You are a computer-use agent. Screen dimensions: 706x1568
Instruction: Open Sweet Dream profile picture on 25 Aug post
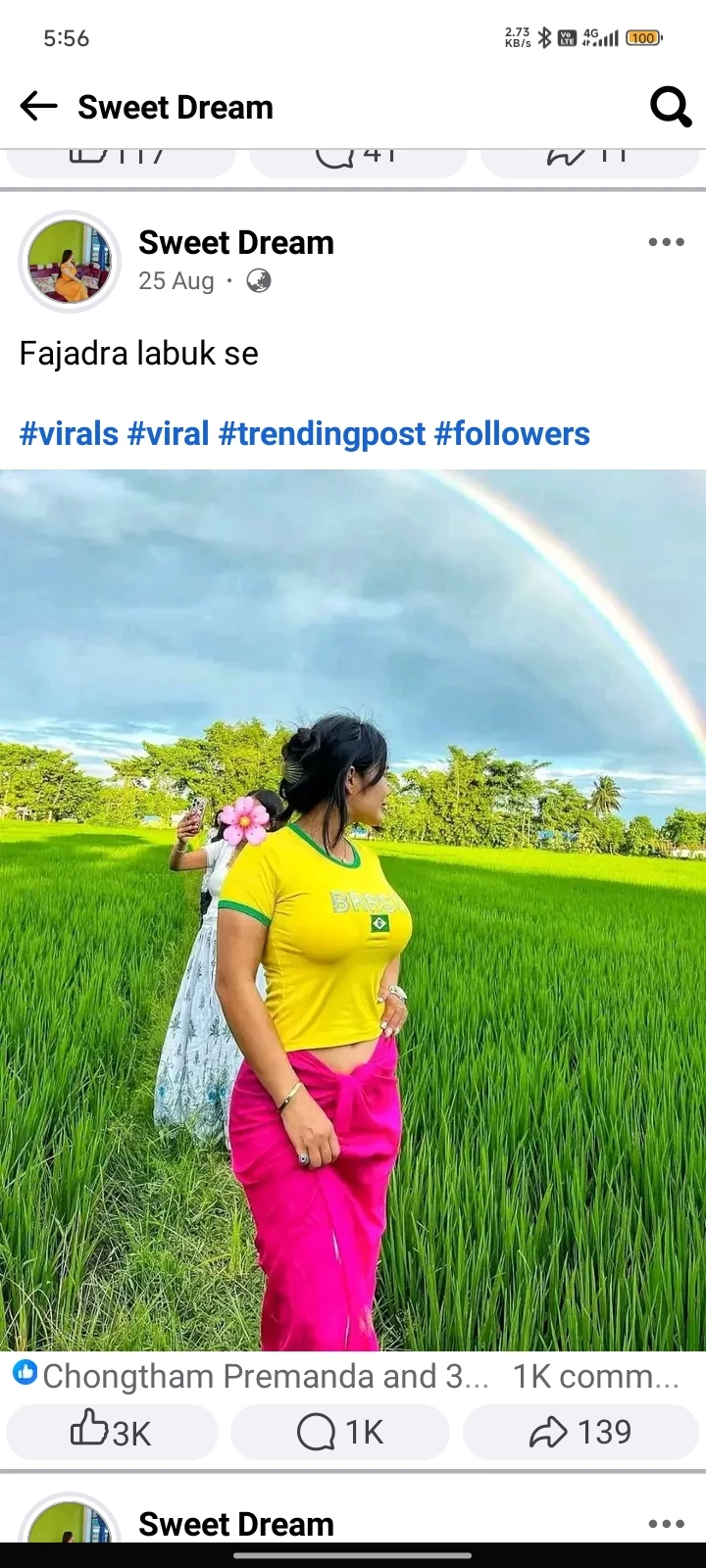click(x=70, y=262)
